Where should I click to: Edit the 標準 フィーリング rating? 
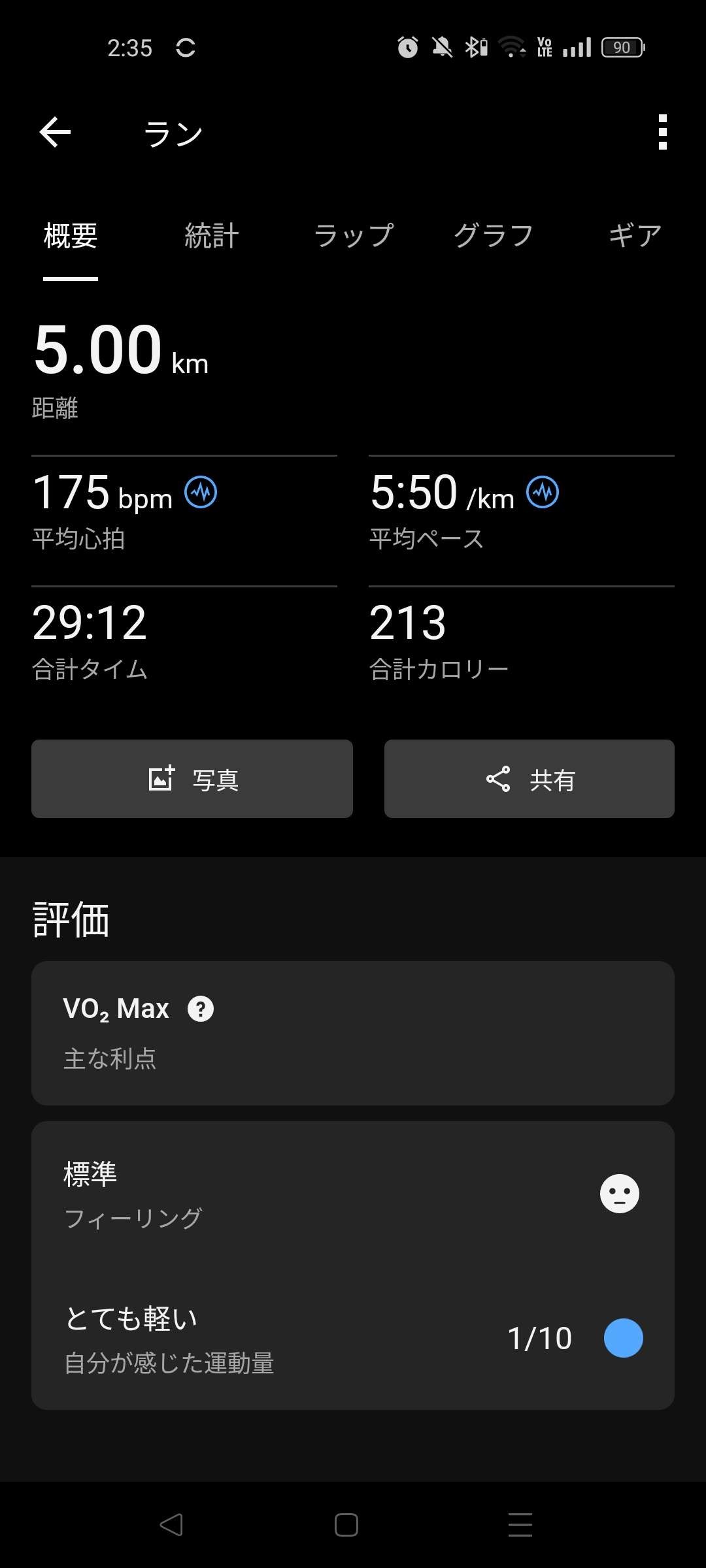(x=353, y=1194)
